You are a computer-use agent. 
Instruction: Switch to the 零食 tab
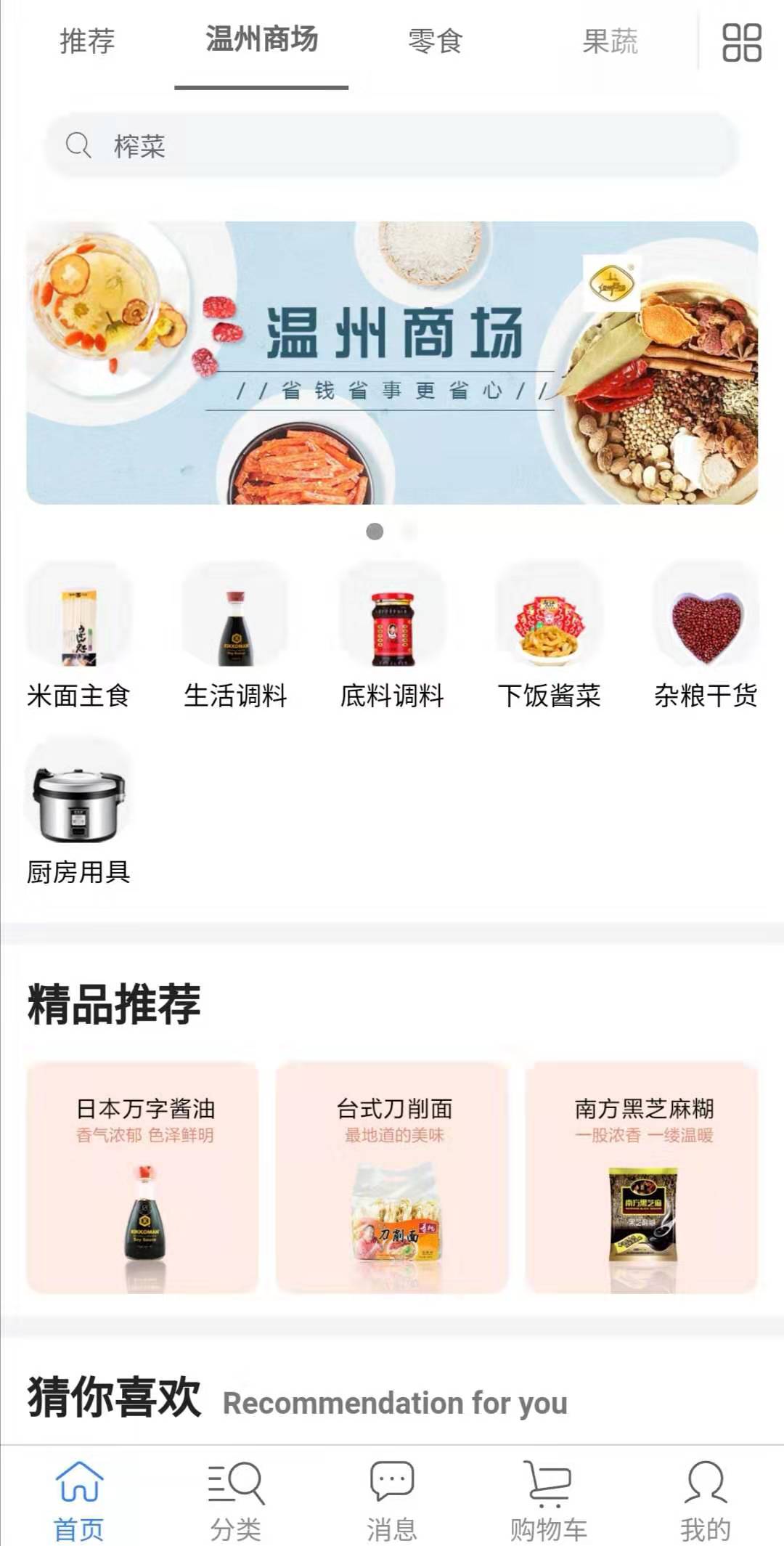click(x=436, y=41)
